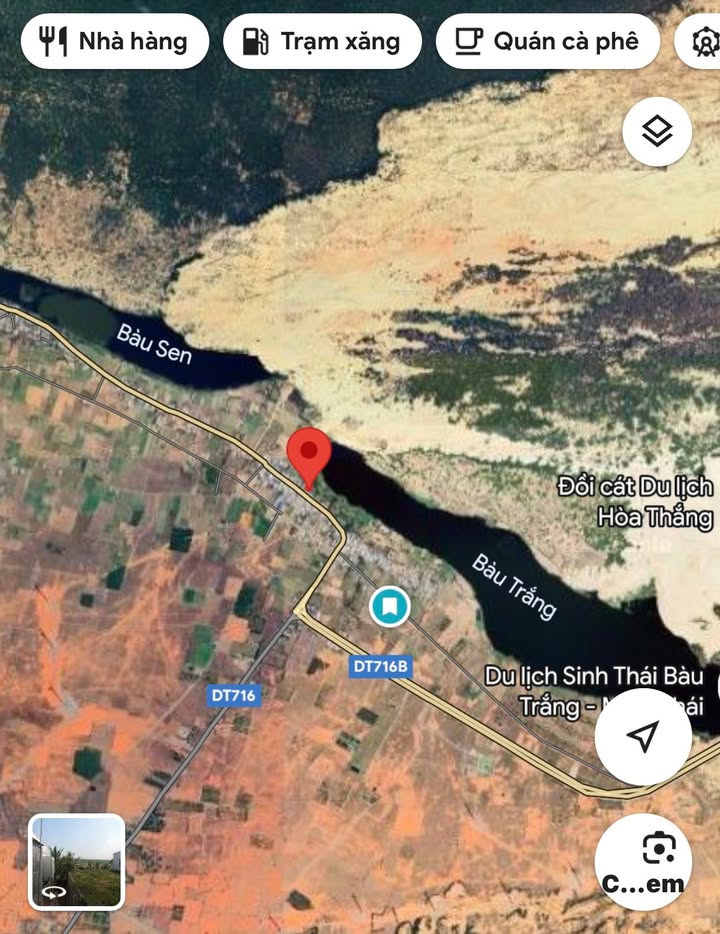The width and height of the screenshot is (720, 934).
Task: Center map on my location
Action: [x=642, y=737]
